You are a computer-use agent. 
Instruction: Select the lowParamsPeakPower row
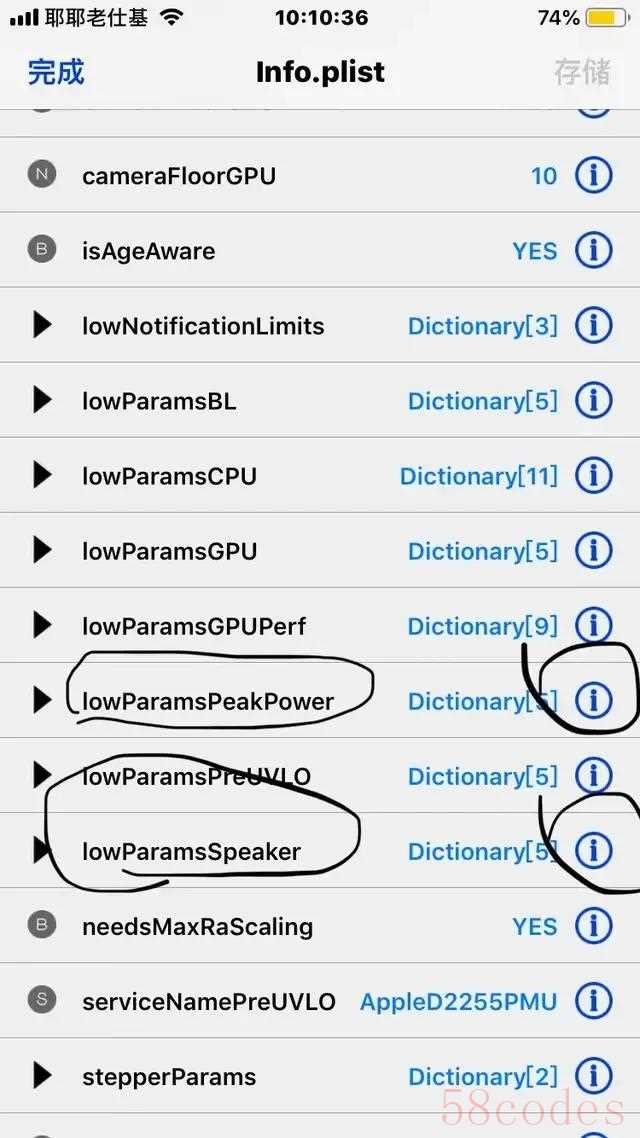(x=320, y=700)
